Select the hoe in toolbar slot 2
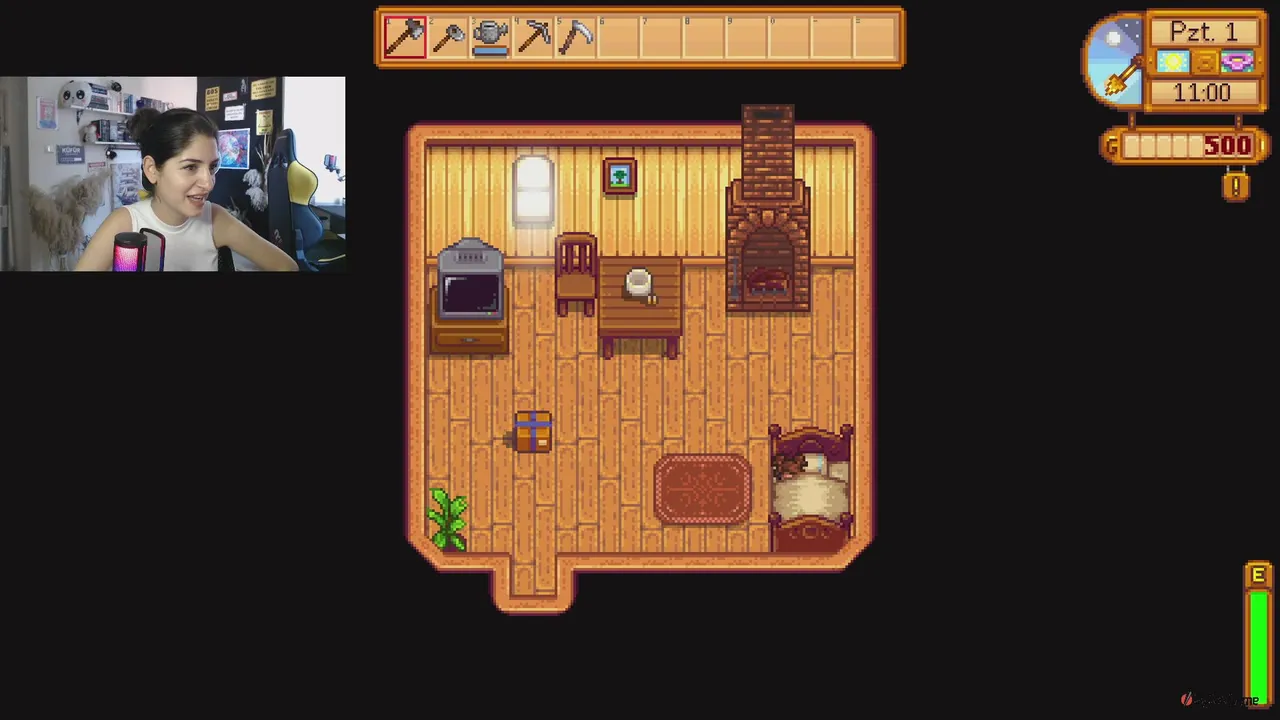 tap(448, 38)
